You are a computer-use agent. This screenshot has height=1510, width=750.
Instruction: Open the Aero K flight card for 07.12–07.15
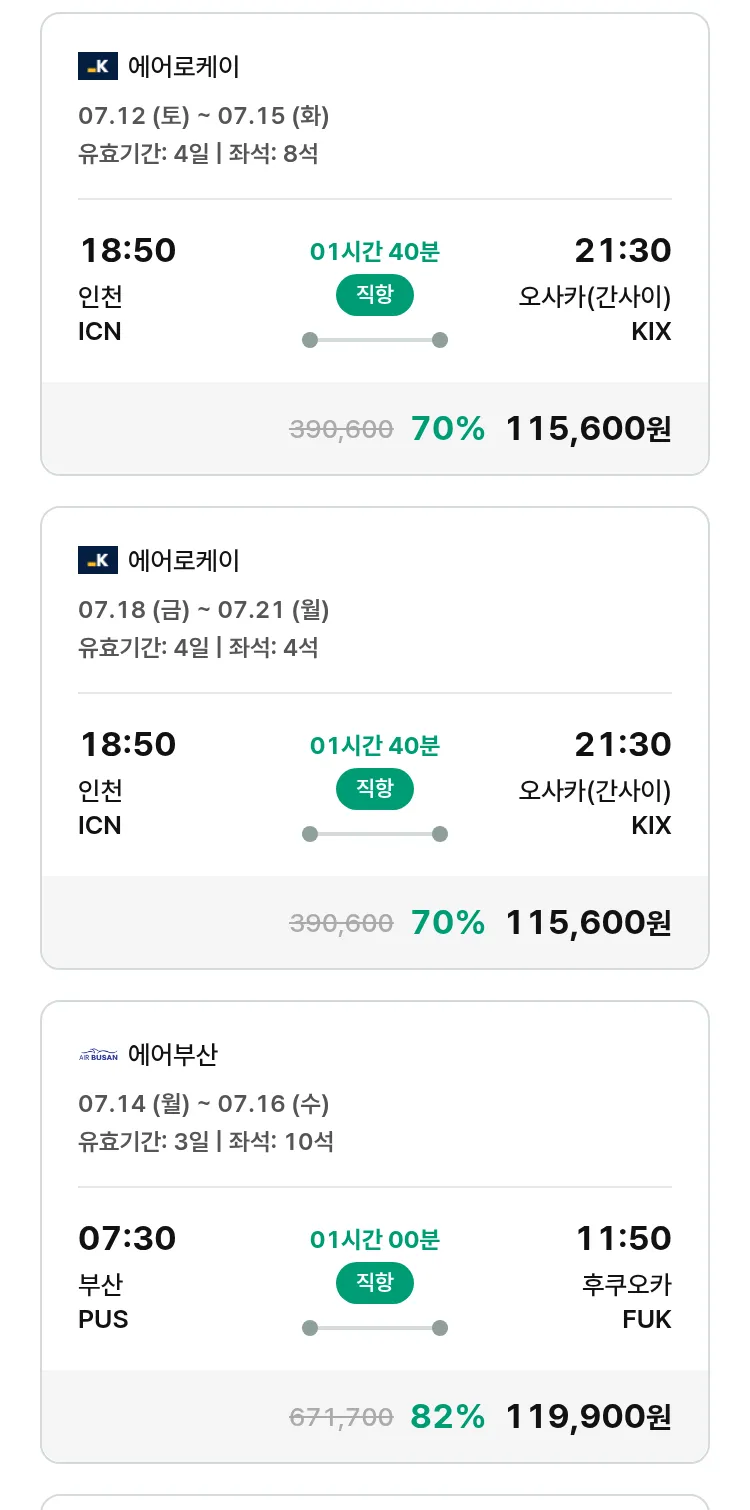coord(375,244)
